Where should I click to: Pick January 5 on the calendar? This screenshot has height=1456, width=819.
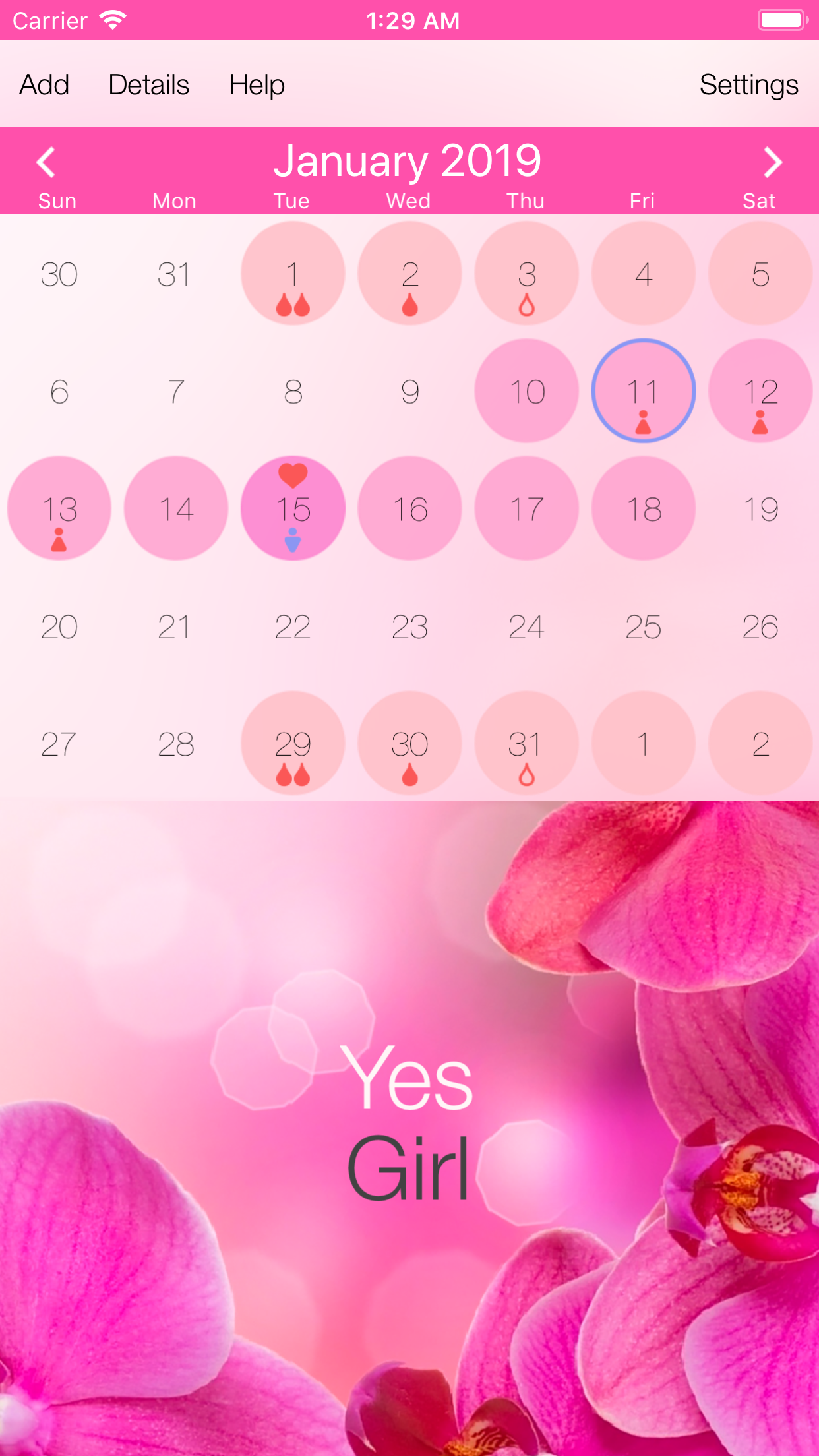760,274
